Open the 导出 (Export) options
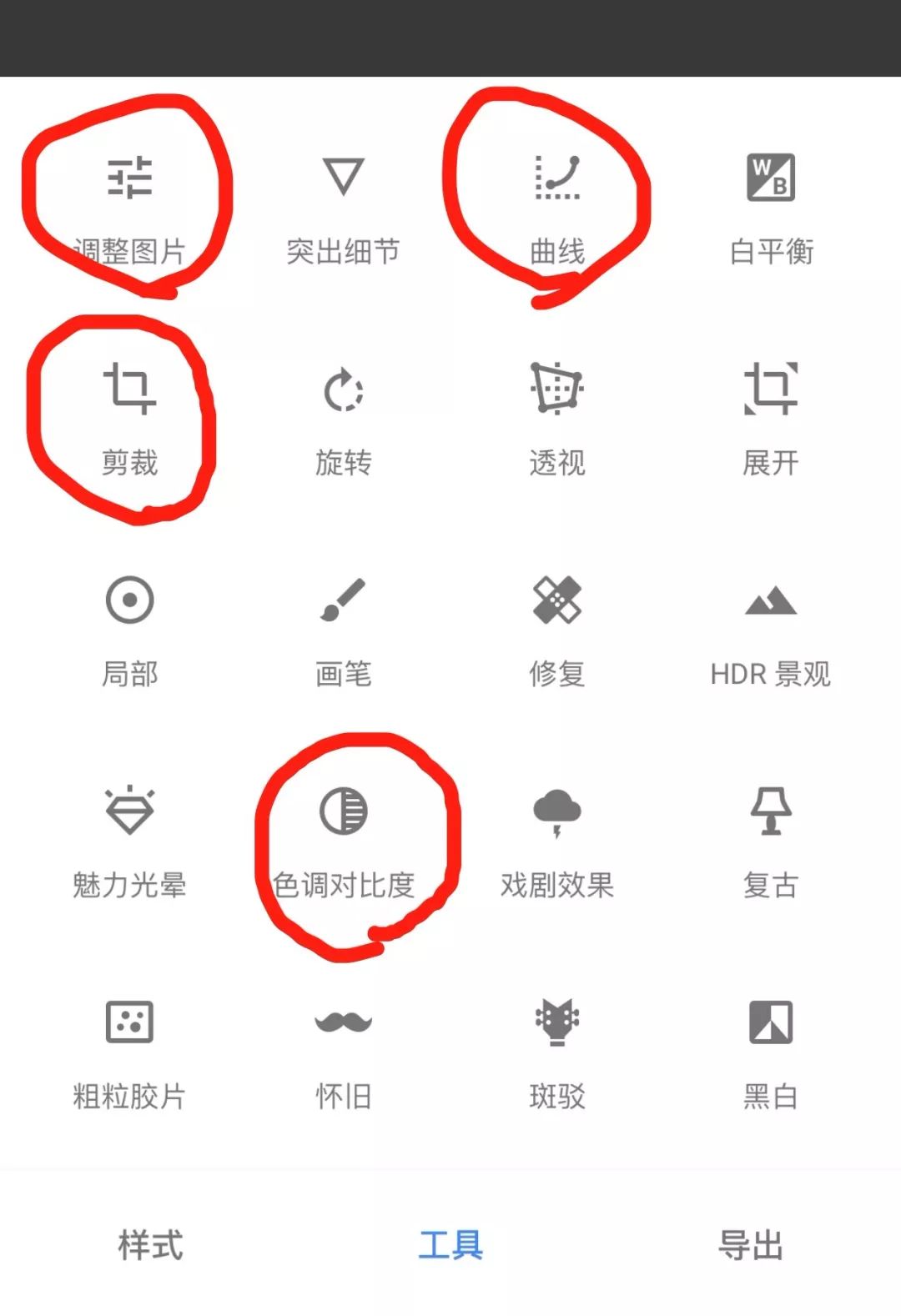 (749, 1246)
